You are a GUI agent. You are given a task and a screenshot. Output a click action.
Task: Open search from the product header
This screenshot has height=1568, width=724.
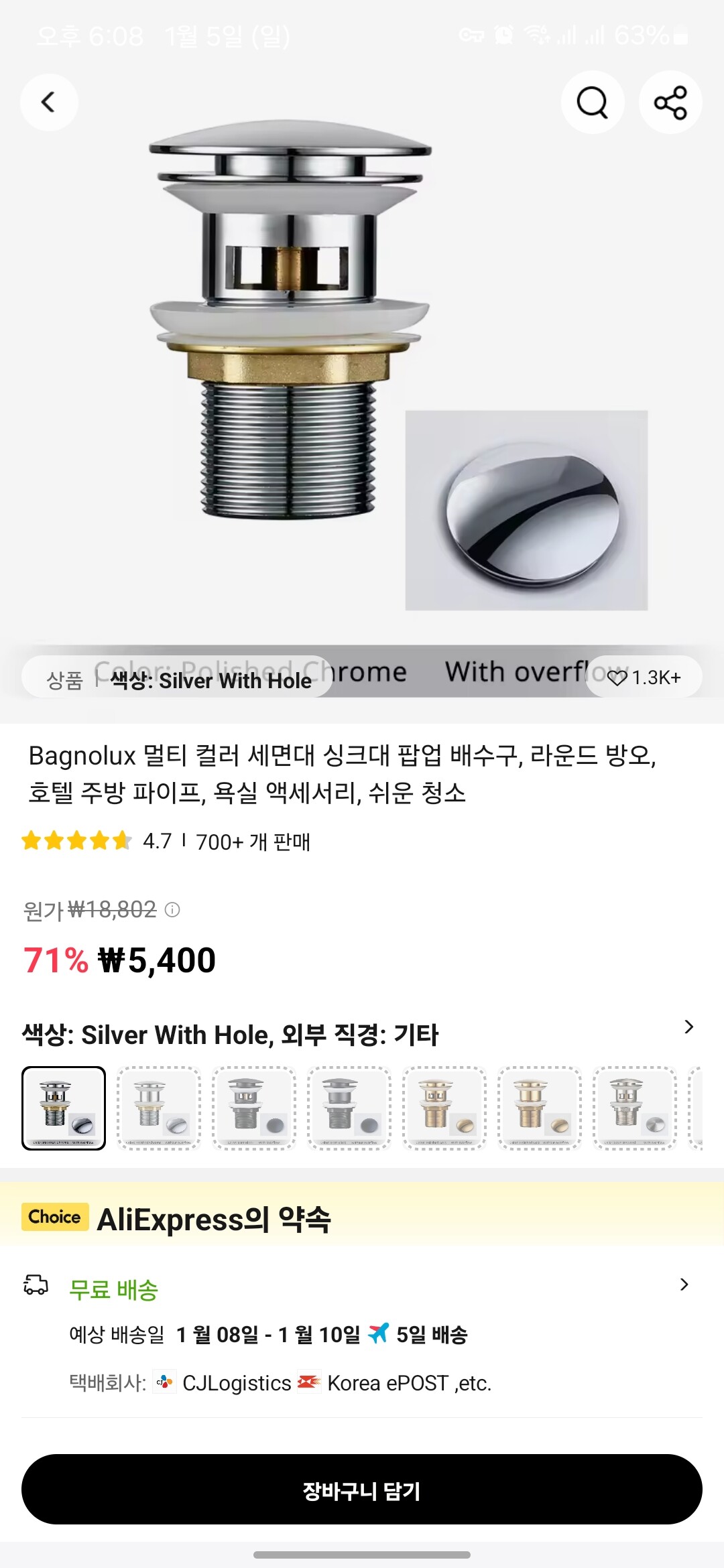[593, 103]
